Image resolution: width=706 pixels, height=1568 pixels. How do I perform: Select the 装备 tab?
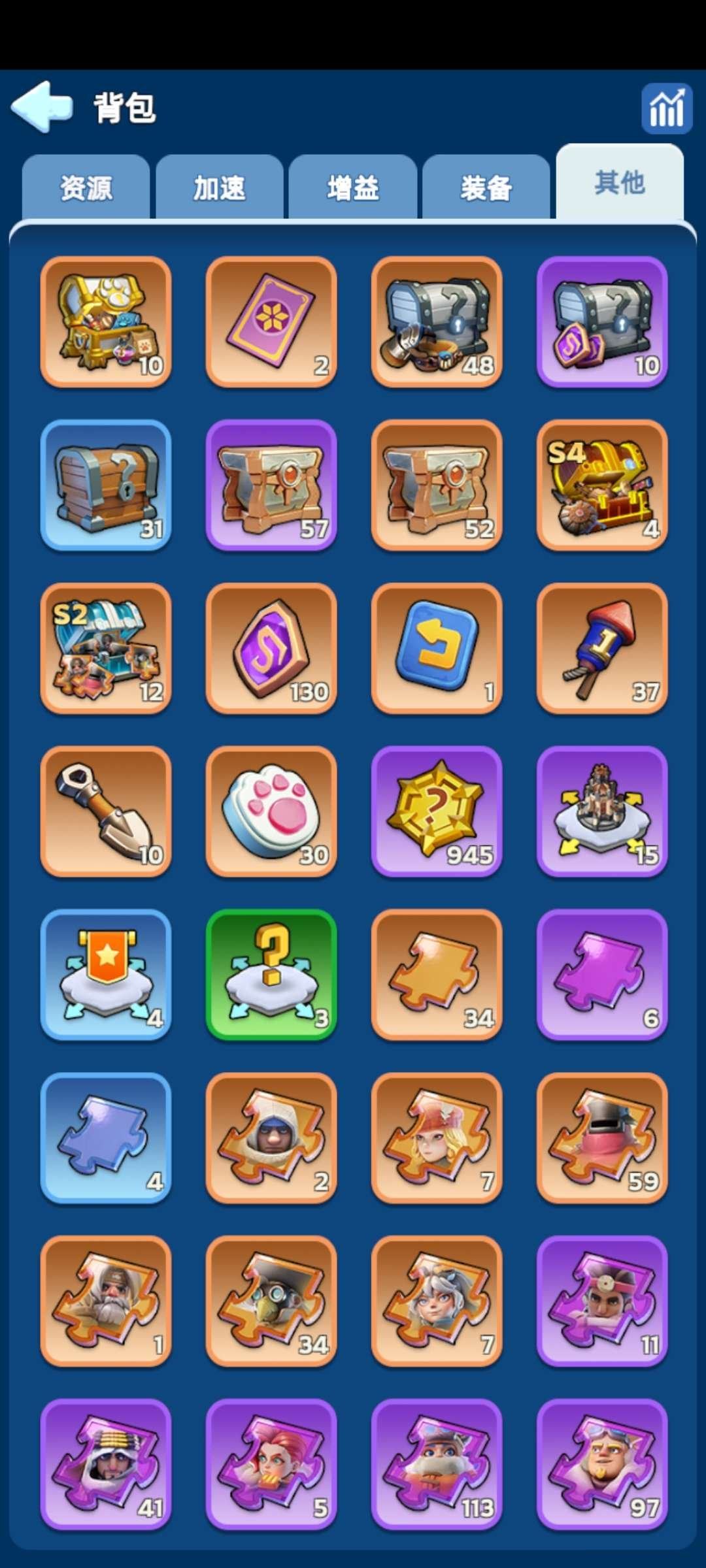[x=486, y=188]
